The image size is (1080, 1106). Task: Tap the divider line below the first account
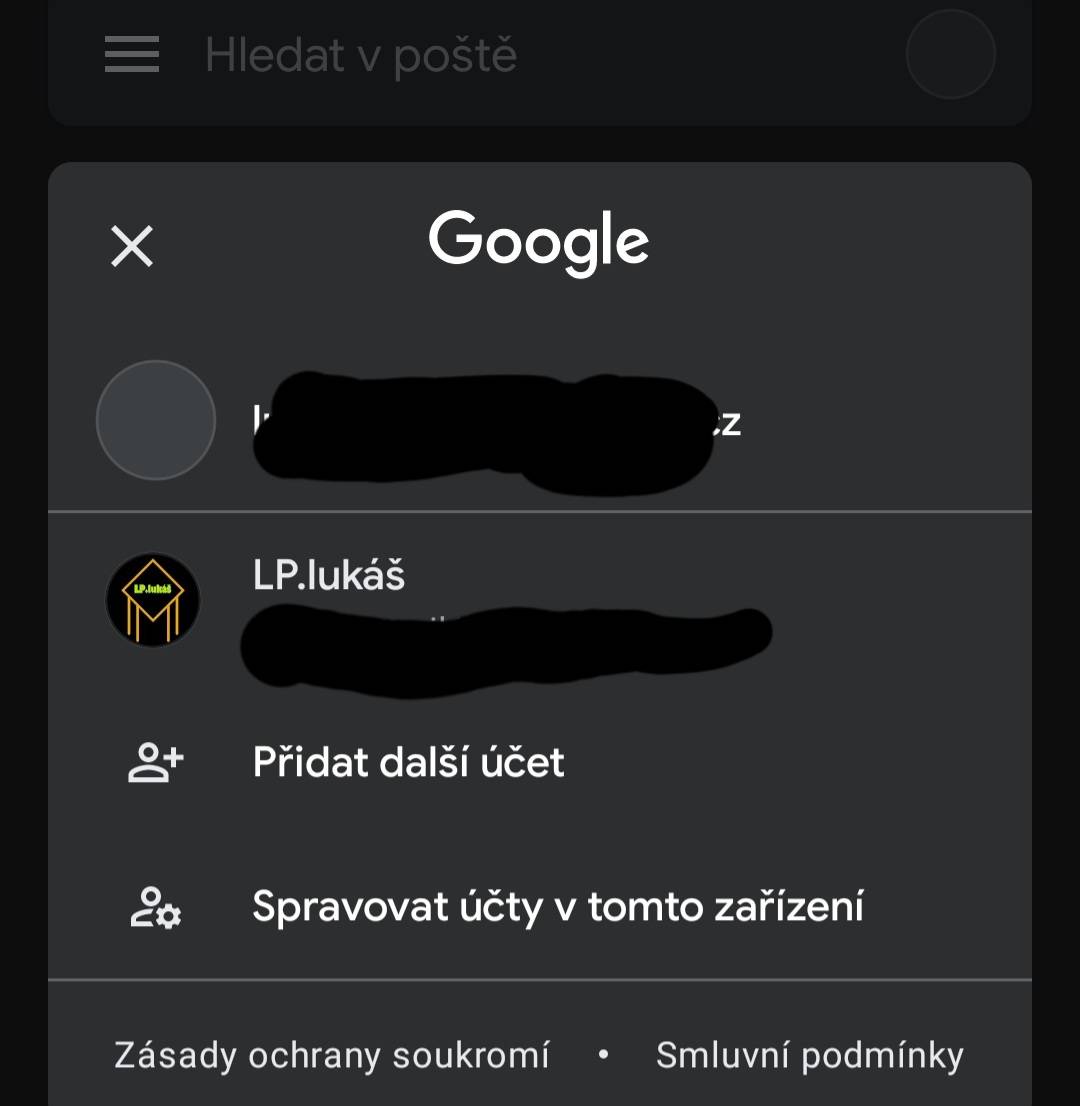540,510
